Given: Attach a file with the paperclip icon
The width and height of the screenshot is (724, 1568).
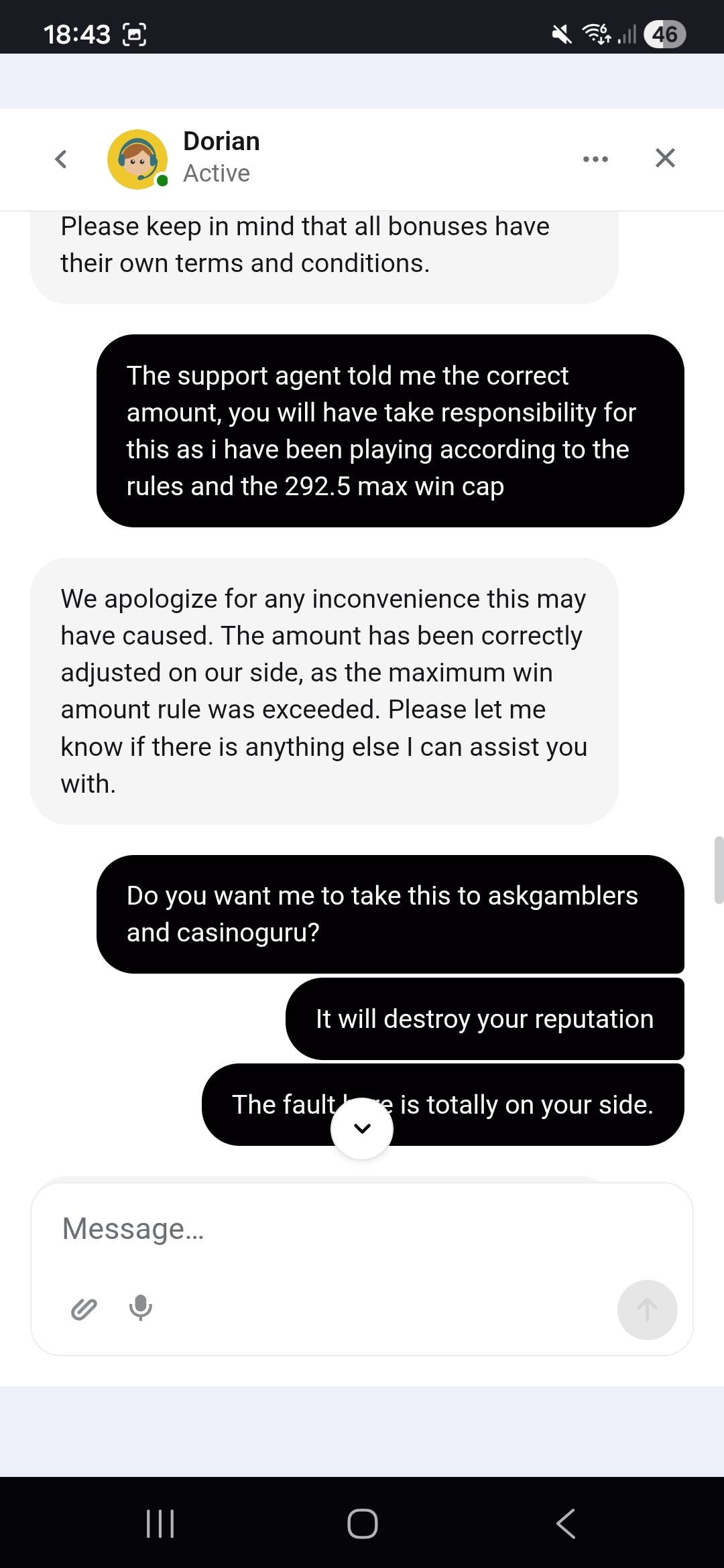Looking at the screenshot, I should tap(84, 1309).
